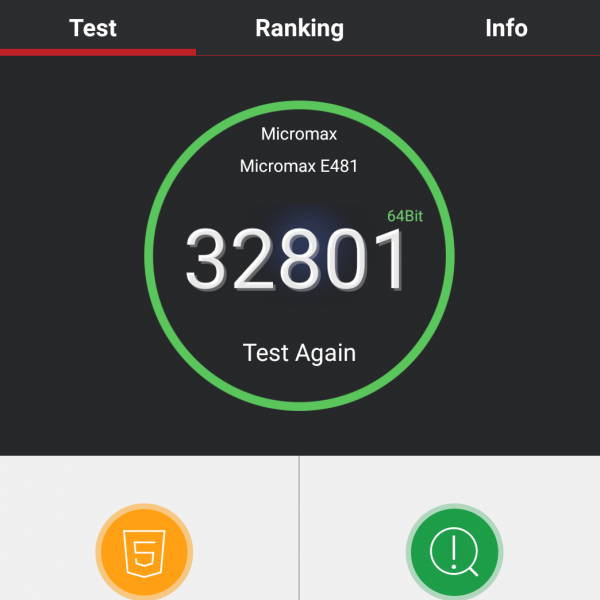
Task: Tap Test Again to rerun the benchmark
Action: pyautogui.click(x=299, y=353)
